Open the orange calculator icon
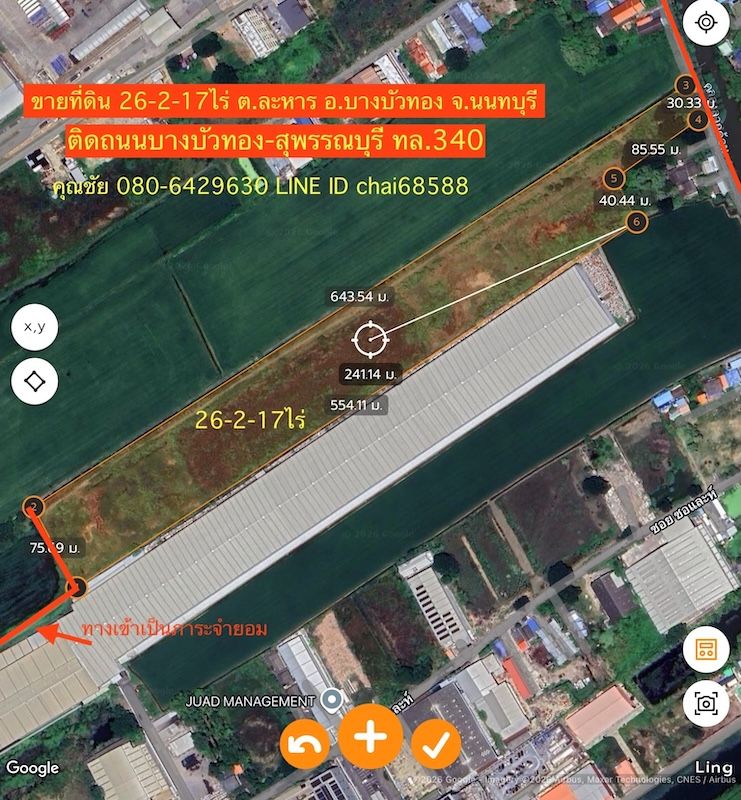 point(706,650)
